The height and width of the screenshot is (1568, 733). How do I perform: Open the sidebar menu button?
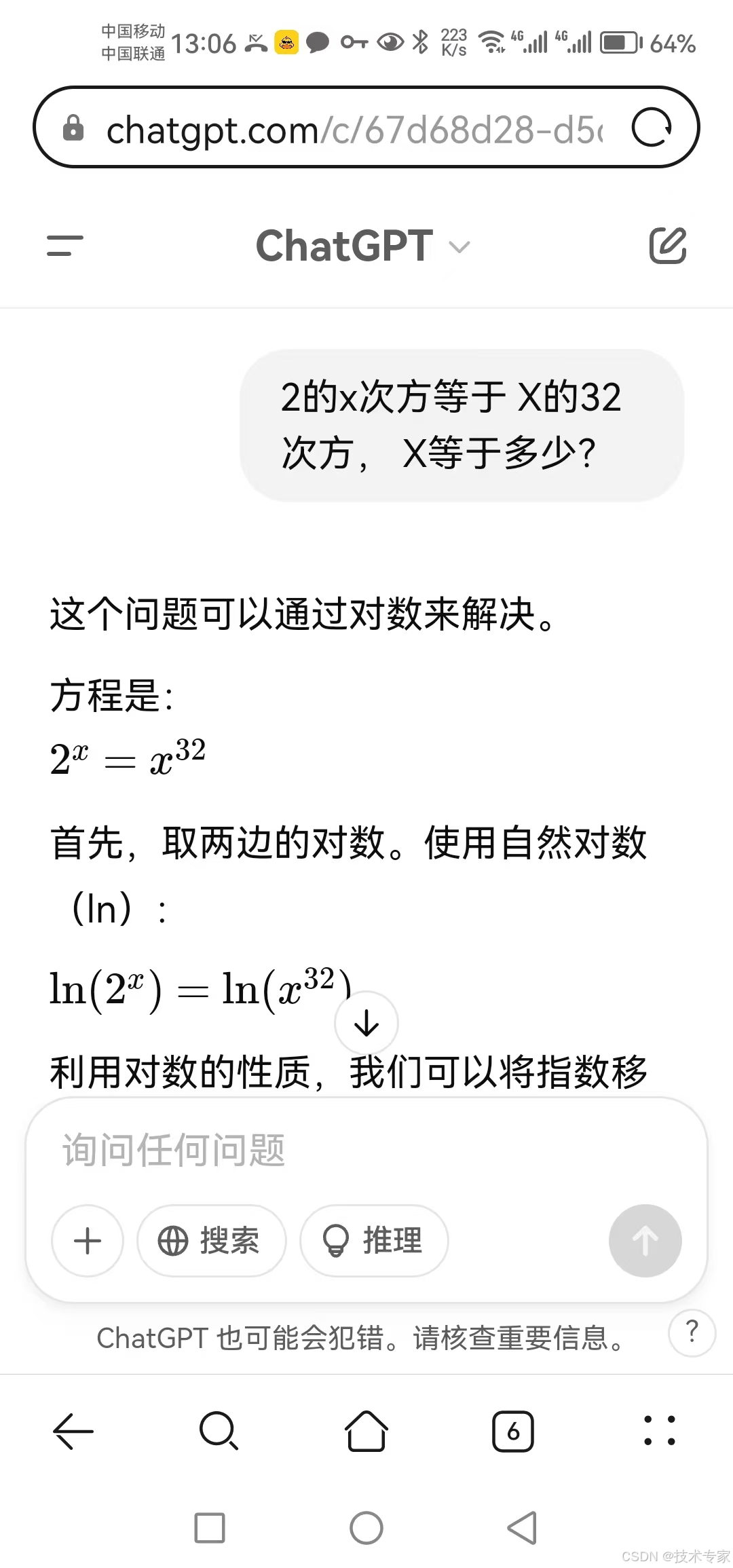point(65,246)
